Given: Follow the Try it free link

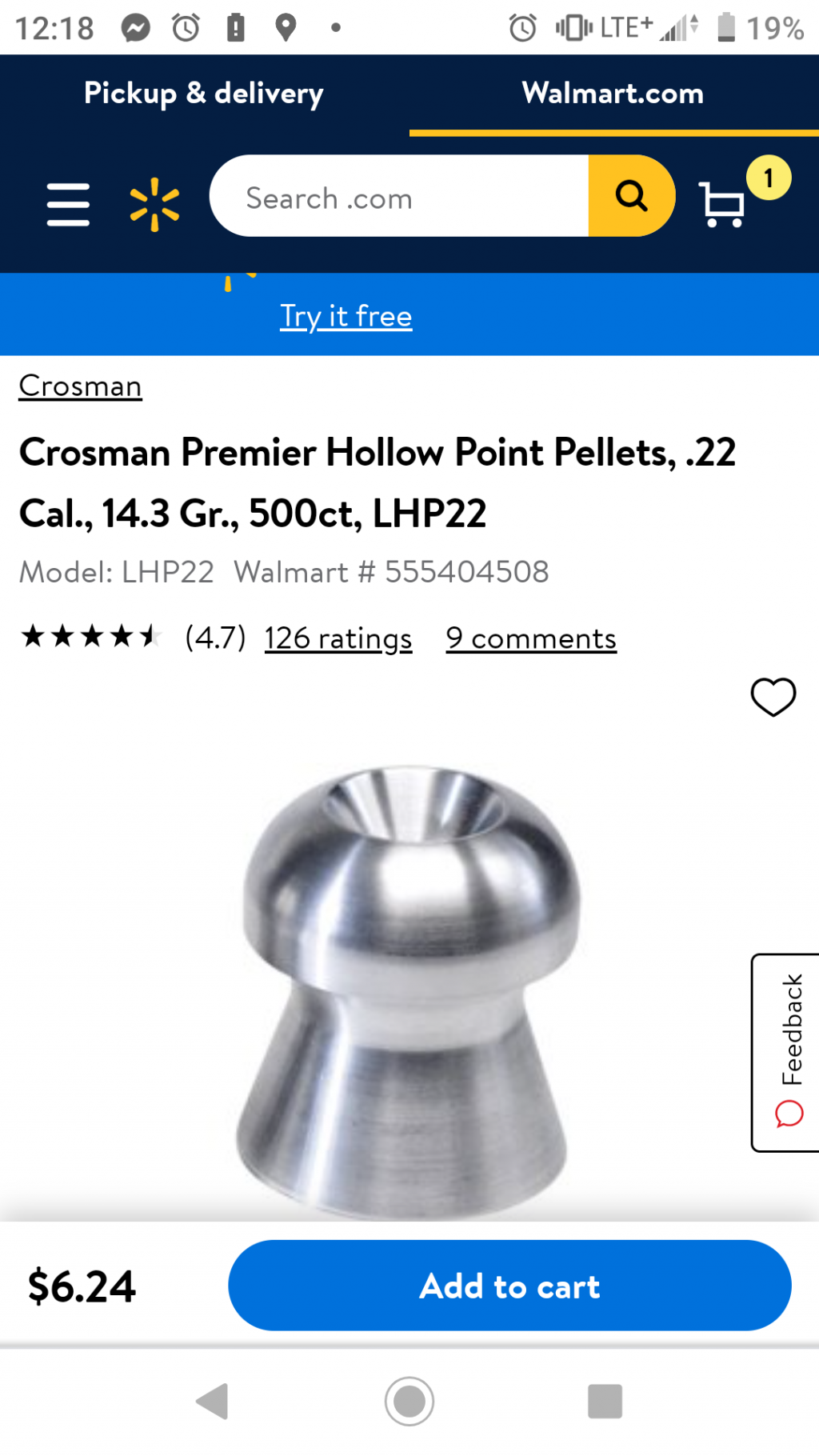Looking at the screenshot, I should [346, 316].
